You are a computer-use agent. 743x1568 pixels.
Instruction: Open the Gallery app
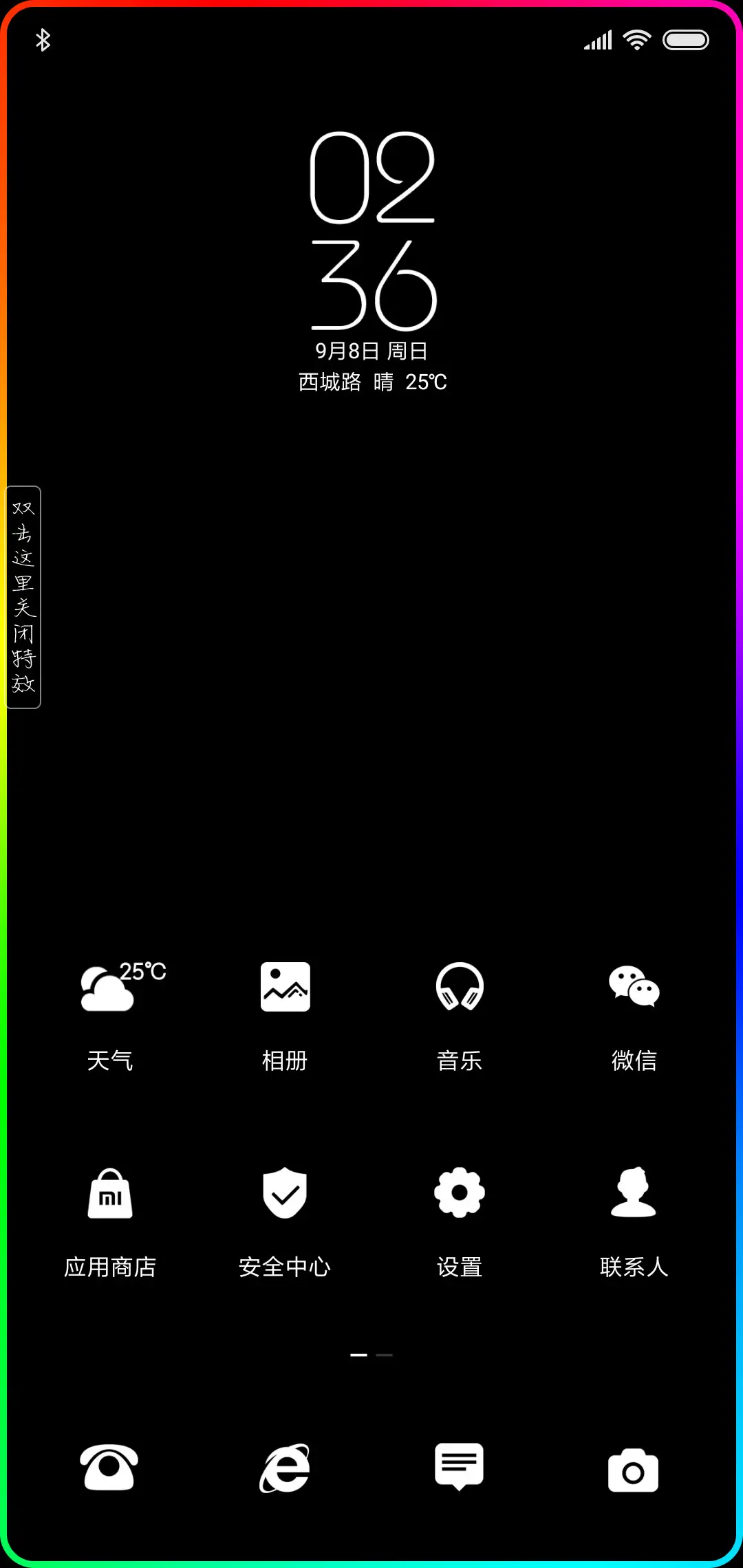285,988
